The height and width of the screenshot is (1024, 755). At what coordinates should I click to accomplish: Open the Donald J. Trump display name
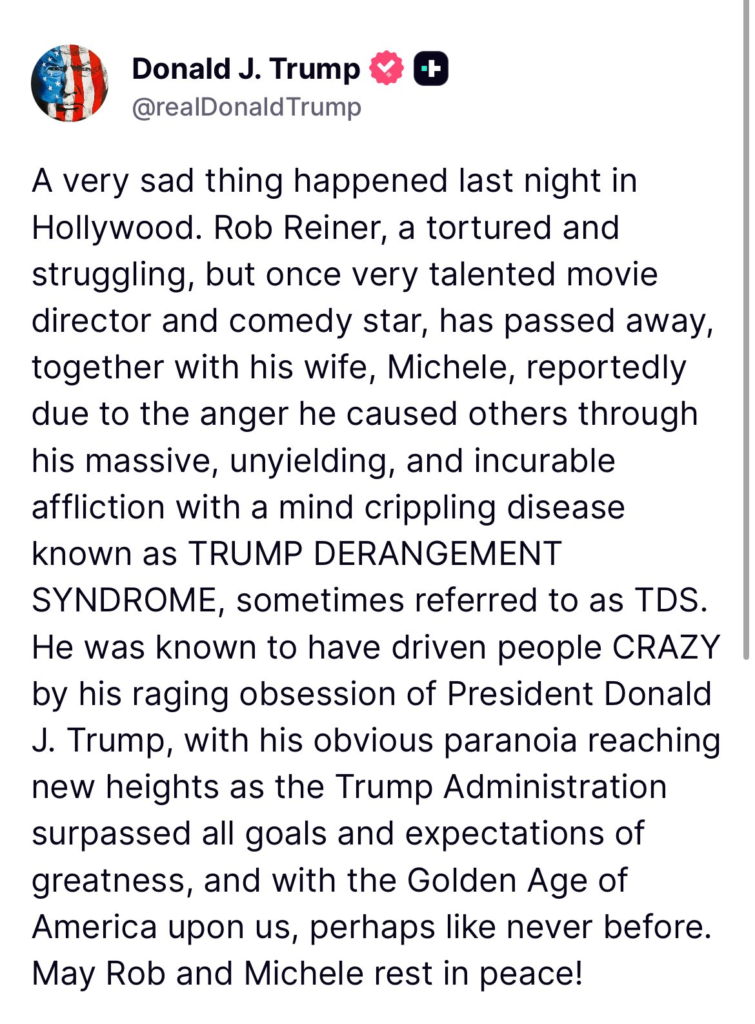[245, 69]
